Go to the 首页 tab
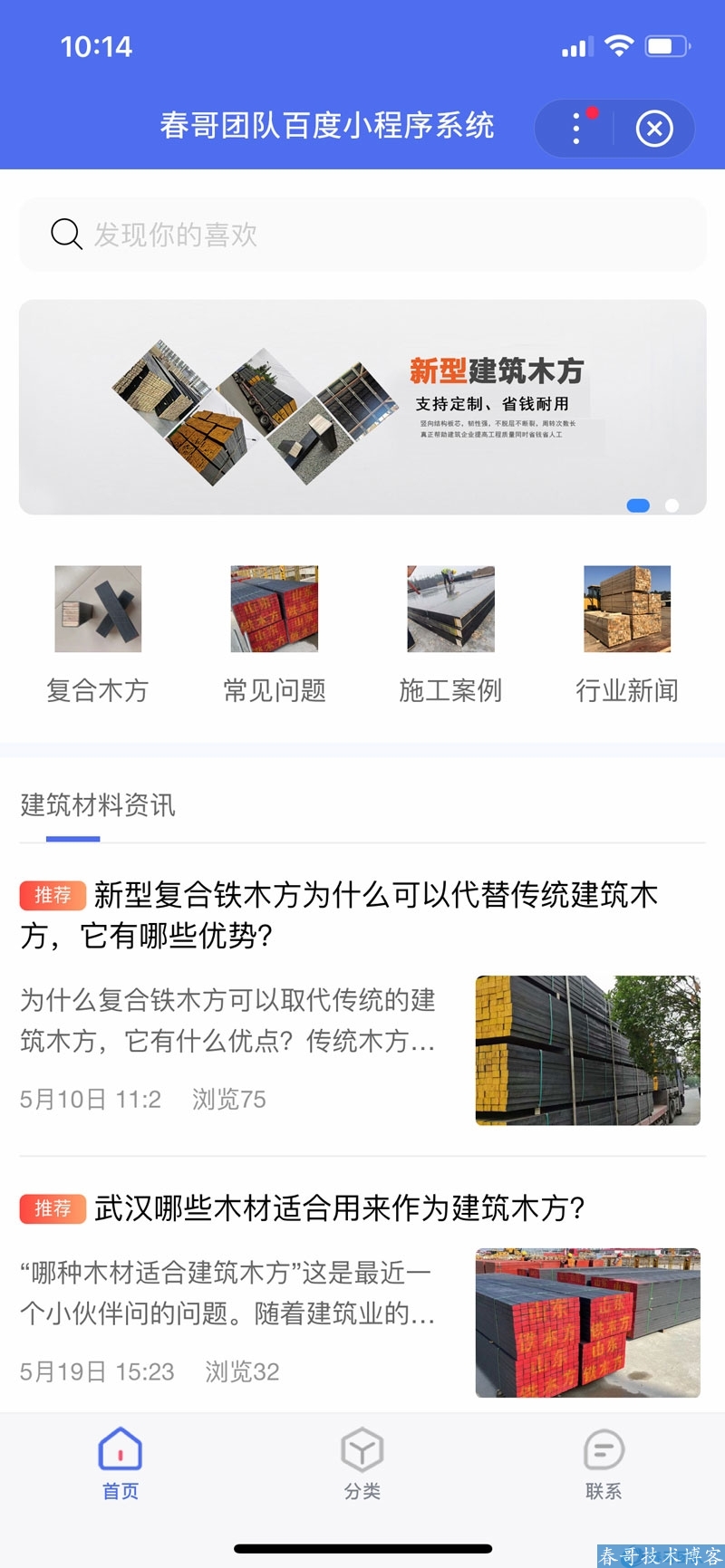The width and height of the screenshot is (725, 1568). [x=121, y=1464]
